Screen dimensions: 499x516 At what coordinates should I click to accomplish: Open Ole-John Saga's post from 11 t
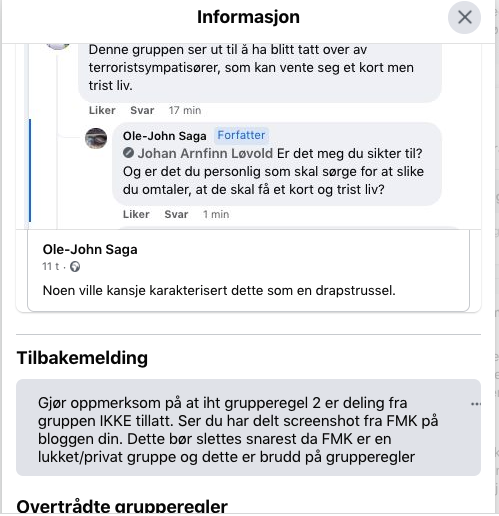51,267
